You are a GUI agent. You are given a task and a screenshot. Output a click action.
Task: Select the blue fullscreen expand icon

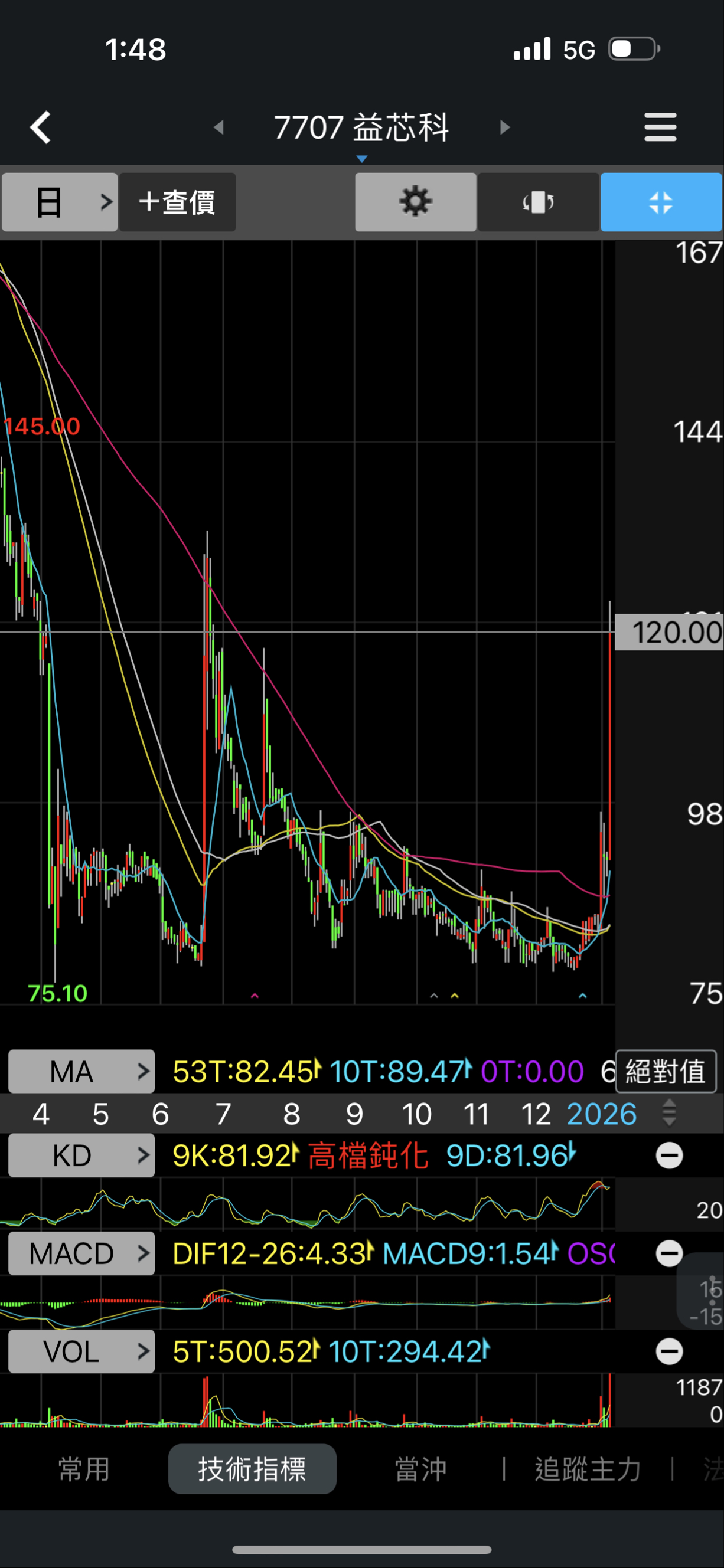(x=661, y=202)
